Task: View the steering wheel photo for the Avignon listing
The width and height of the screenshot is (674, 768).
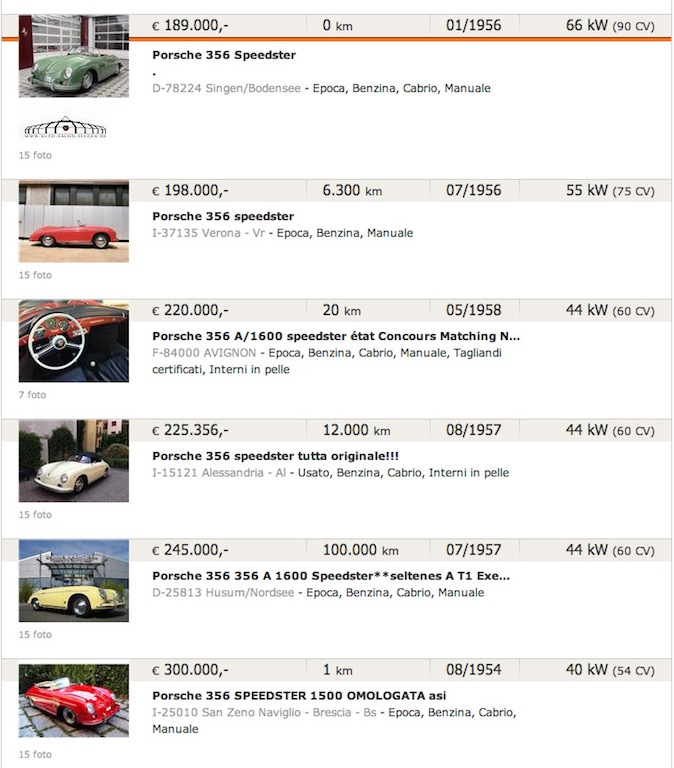Action: click(73, 341)
